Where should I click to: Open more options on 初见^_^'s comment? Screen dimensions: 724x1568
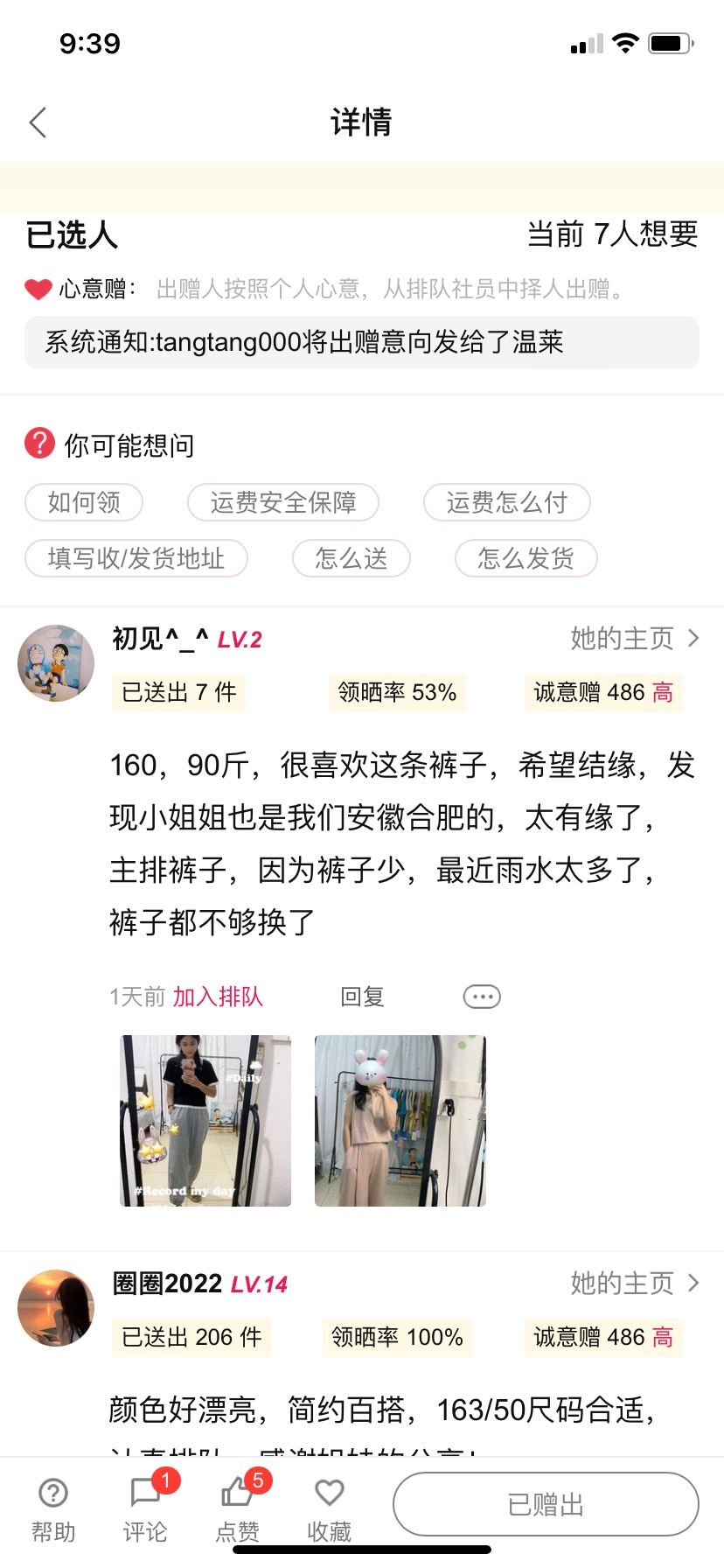[x=482, y=997]
